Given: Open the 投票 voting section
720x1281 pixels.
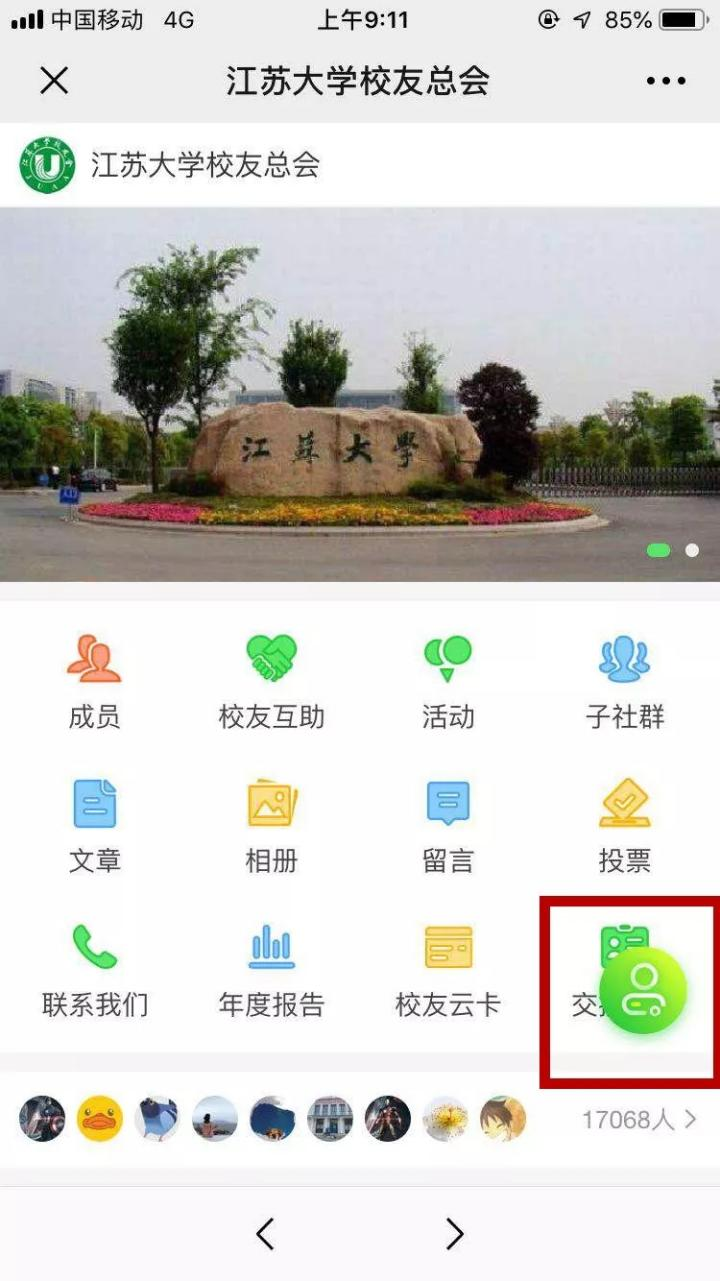Looking at the screenshot, I should 624,825.
